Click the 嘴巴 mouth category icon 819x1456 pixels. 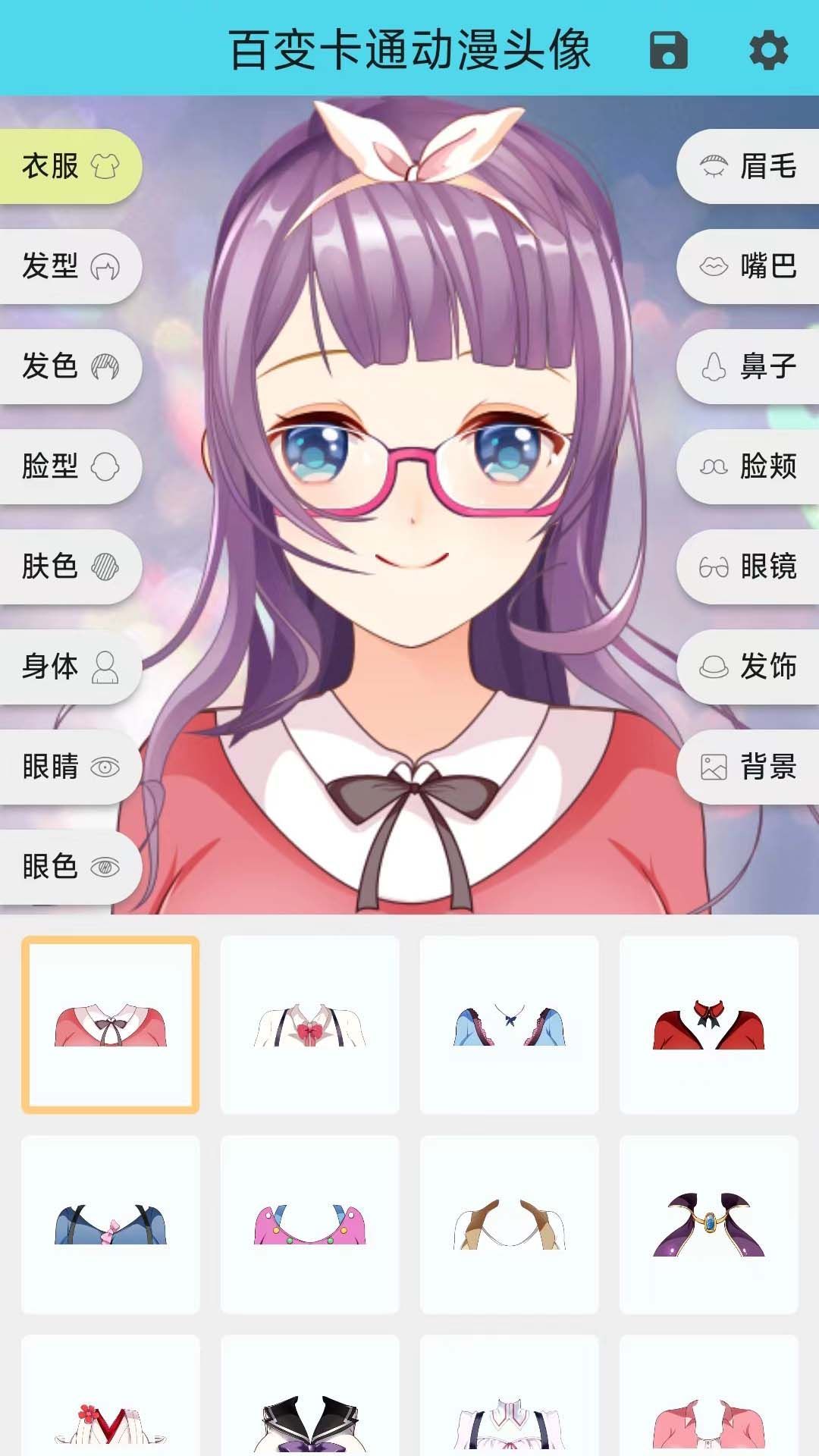coord(751,267)
